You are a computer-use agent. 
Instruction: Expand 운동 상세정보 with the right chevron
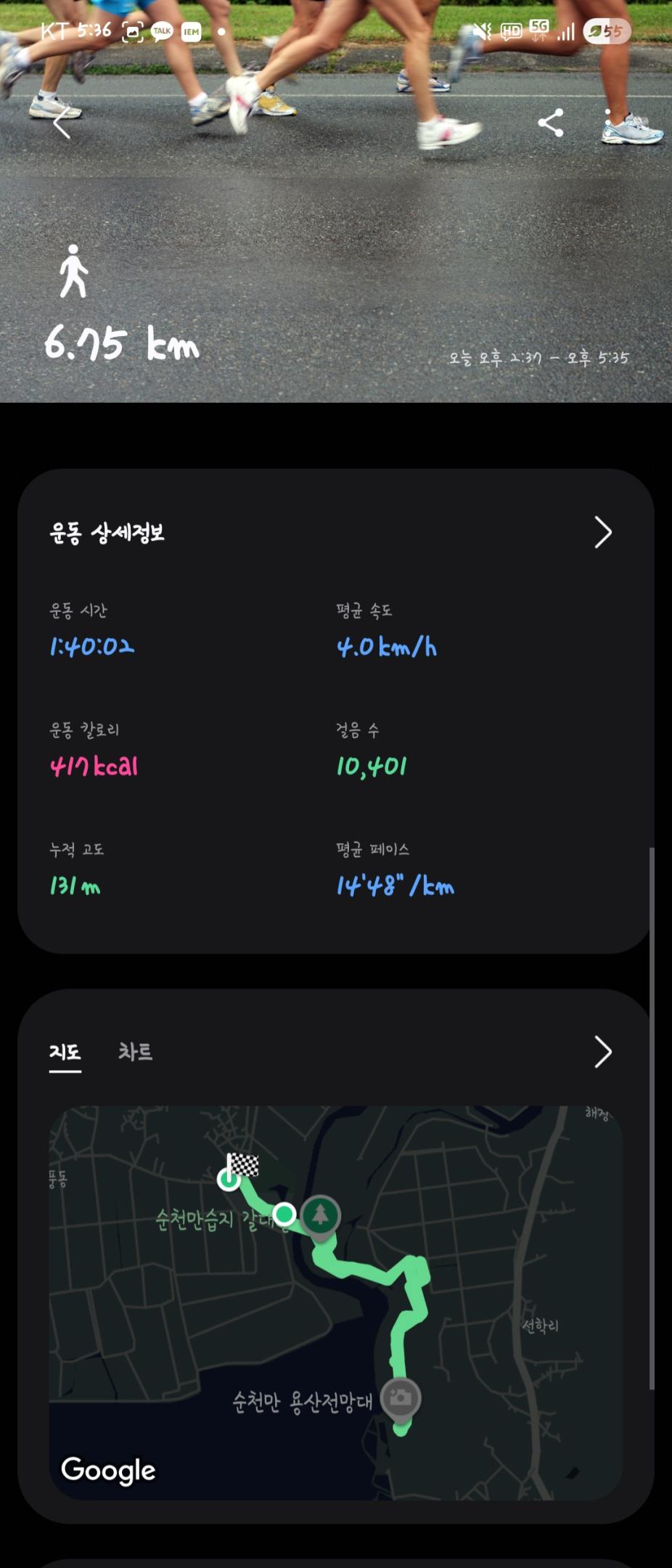coord(602,532)
